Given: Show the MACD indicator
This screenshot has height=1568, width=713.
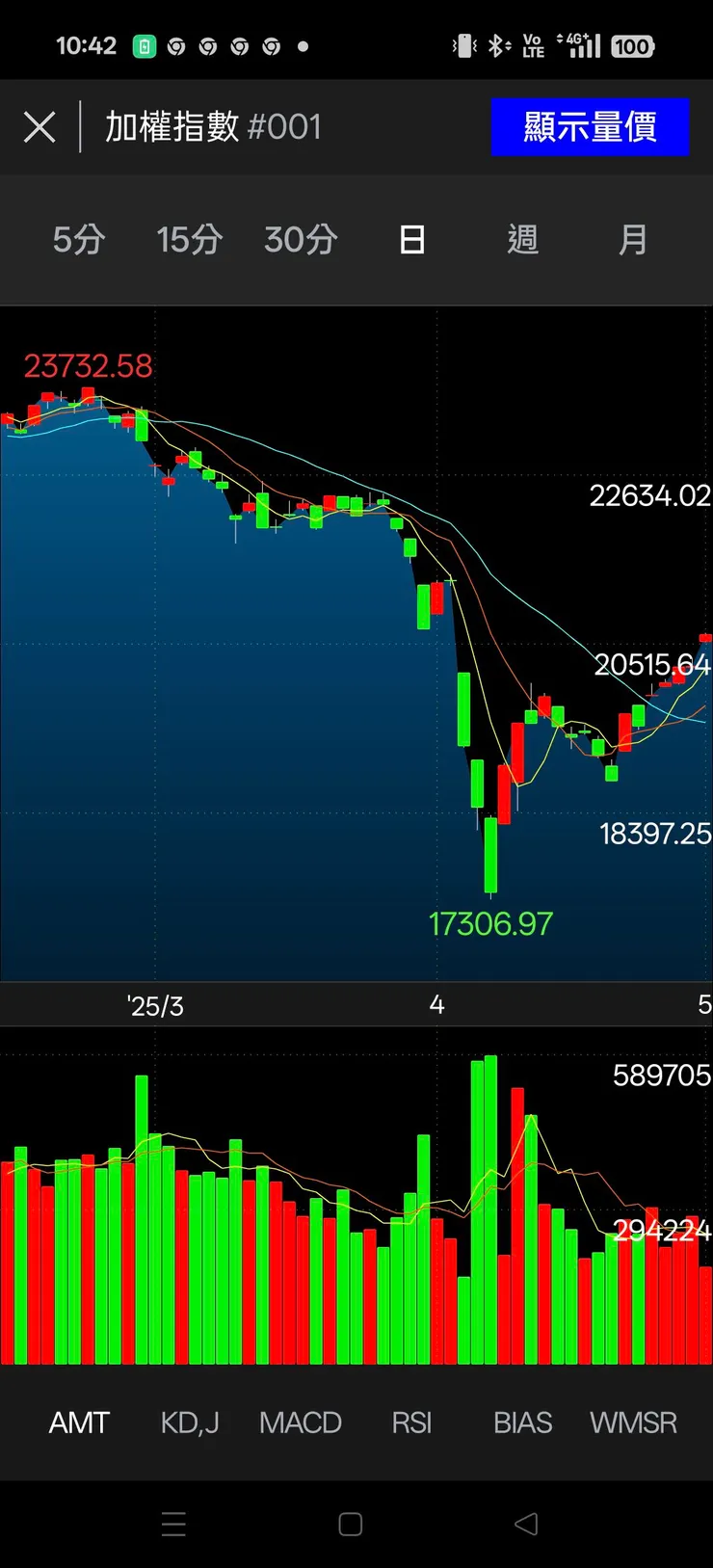Looking at the screenshot, I should (x=301, y=1422).
